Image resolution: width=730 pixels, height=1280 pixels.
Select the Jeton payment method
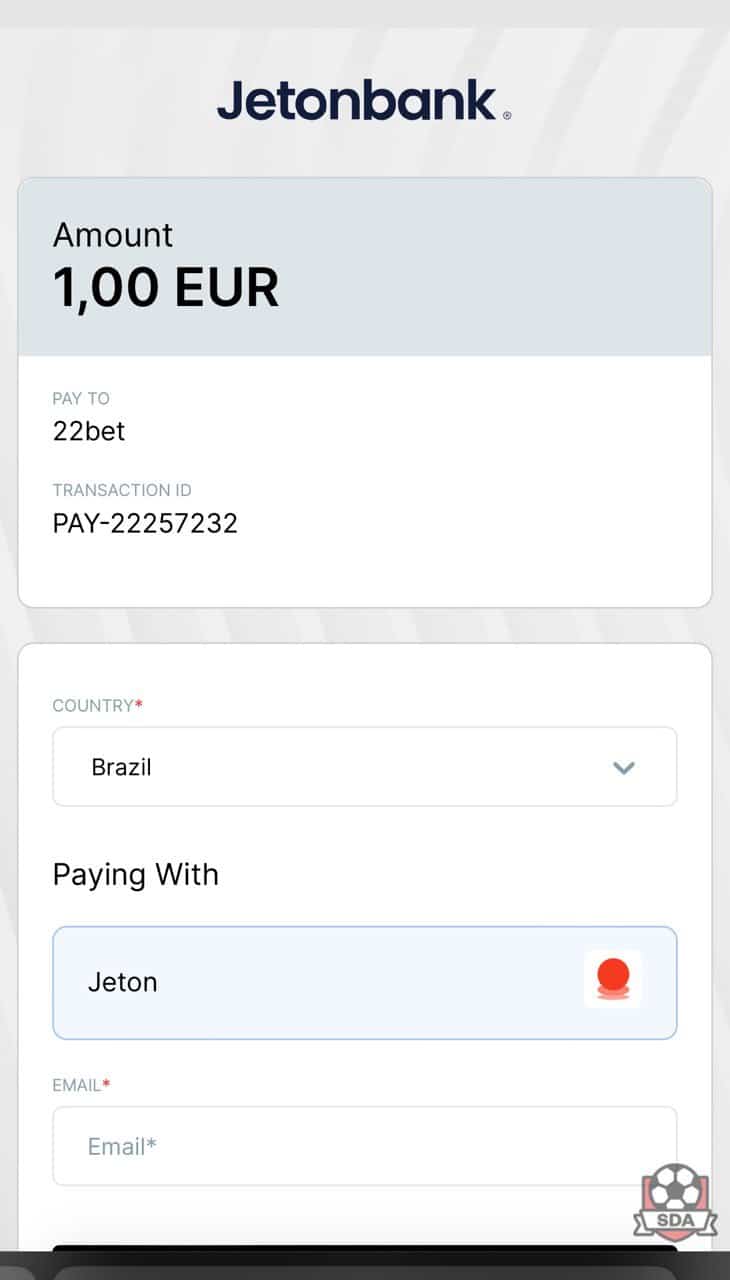(x=364, y=982)
